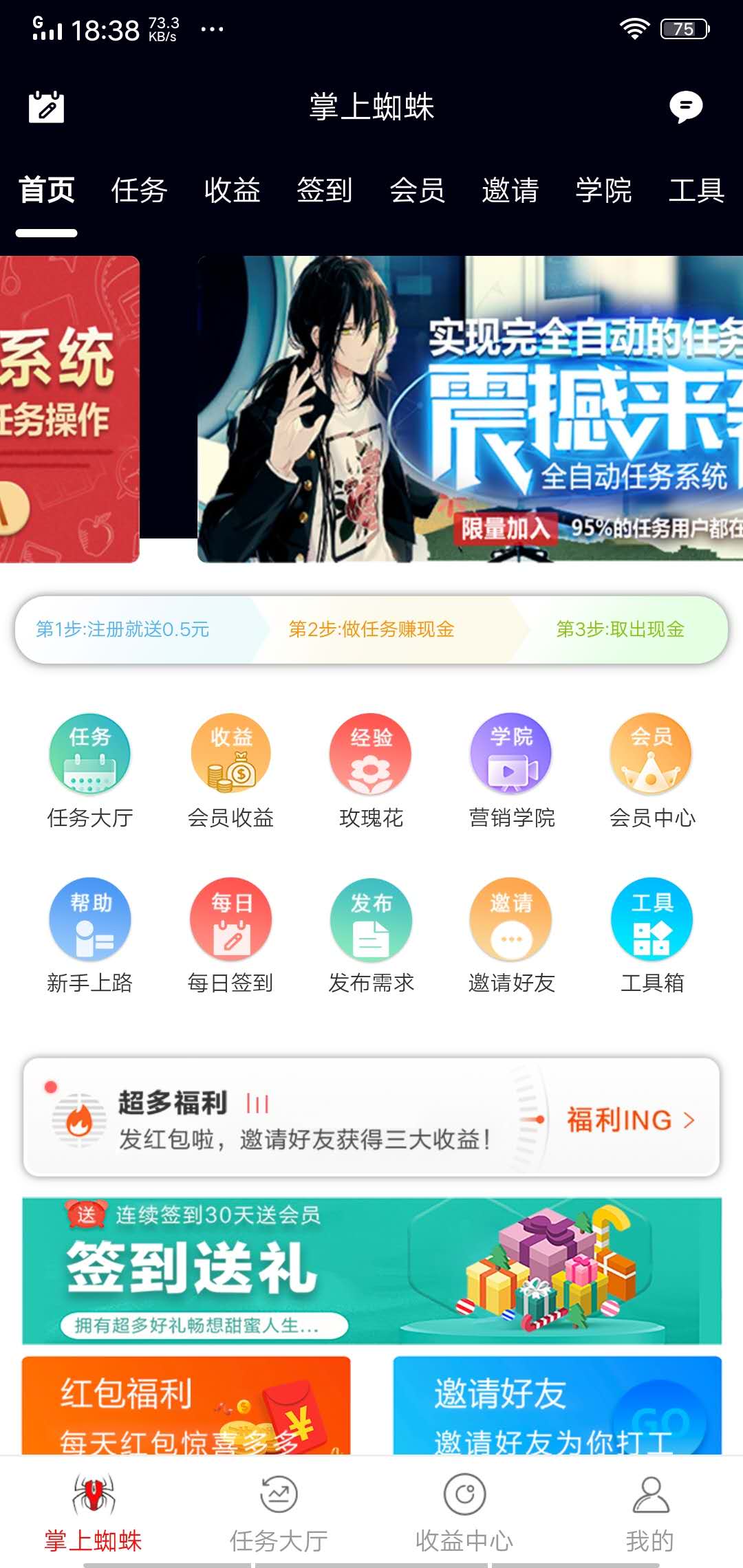This screenshot has width=743, height=1568.
Task: Open the 任务大厅 (Task Hall) icon
Action: coord(90,753)
